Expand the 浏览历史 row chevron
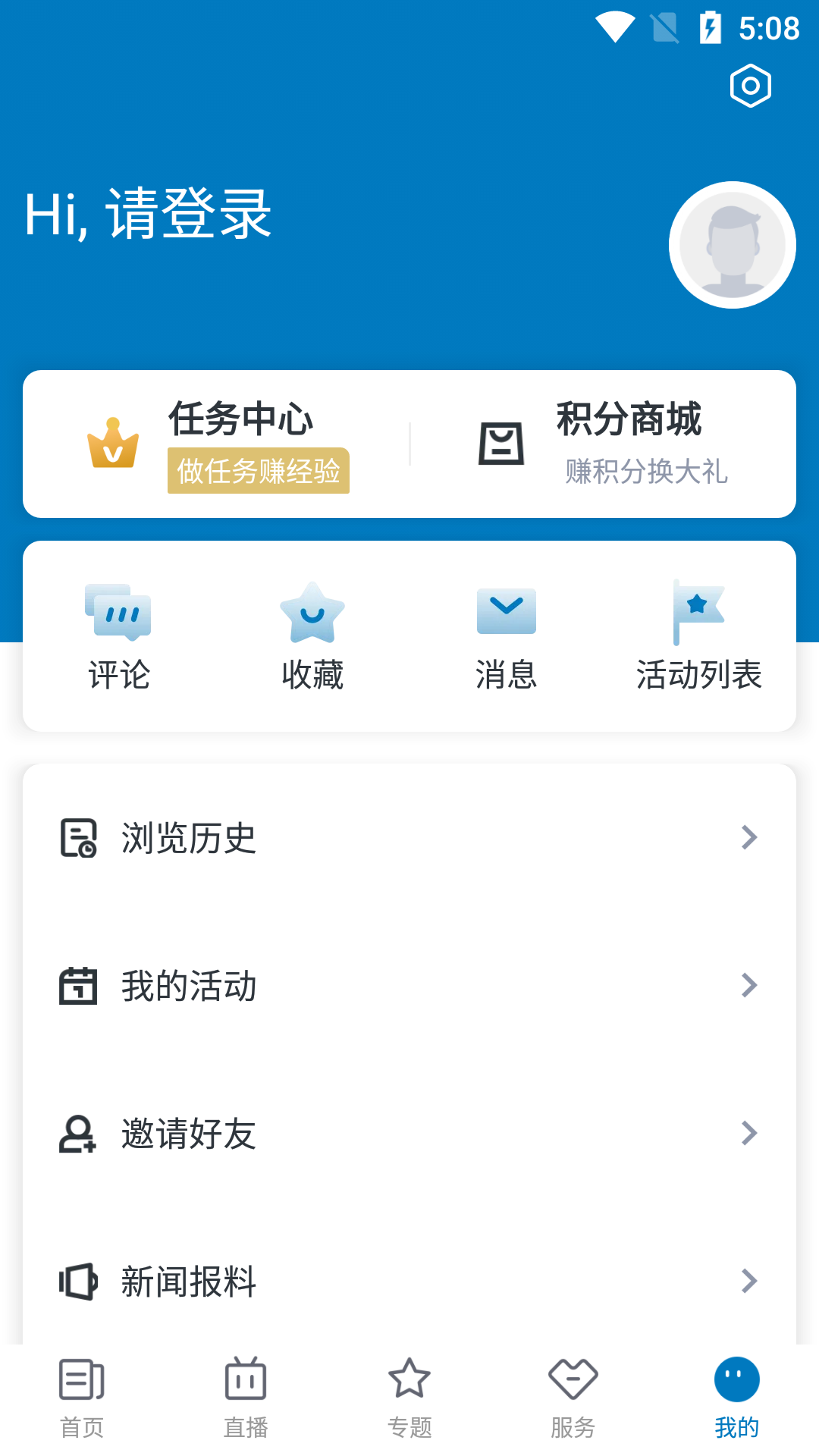 pos(750,836)
